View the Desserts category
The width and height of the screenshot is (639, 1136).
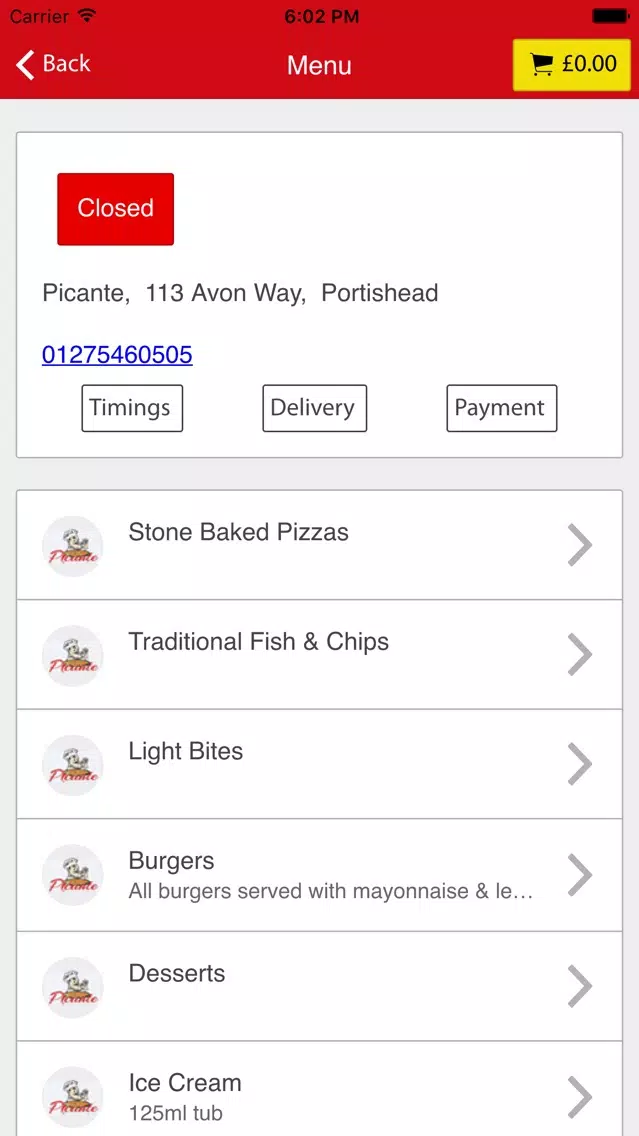point(320,987)
